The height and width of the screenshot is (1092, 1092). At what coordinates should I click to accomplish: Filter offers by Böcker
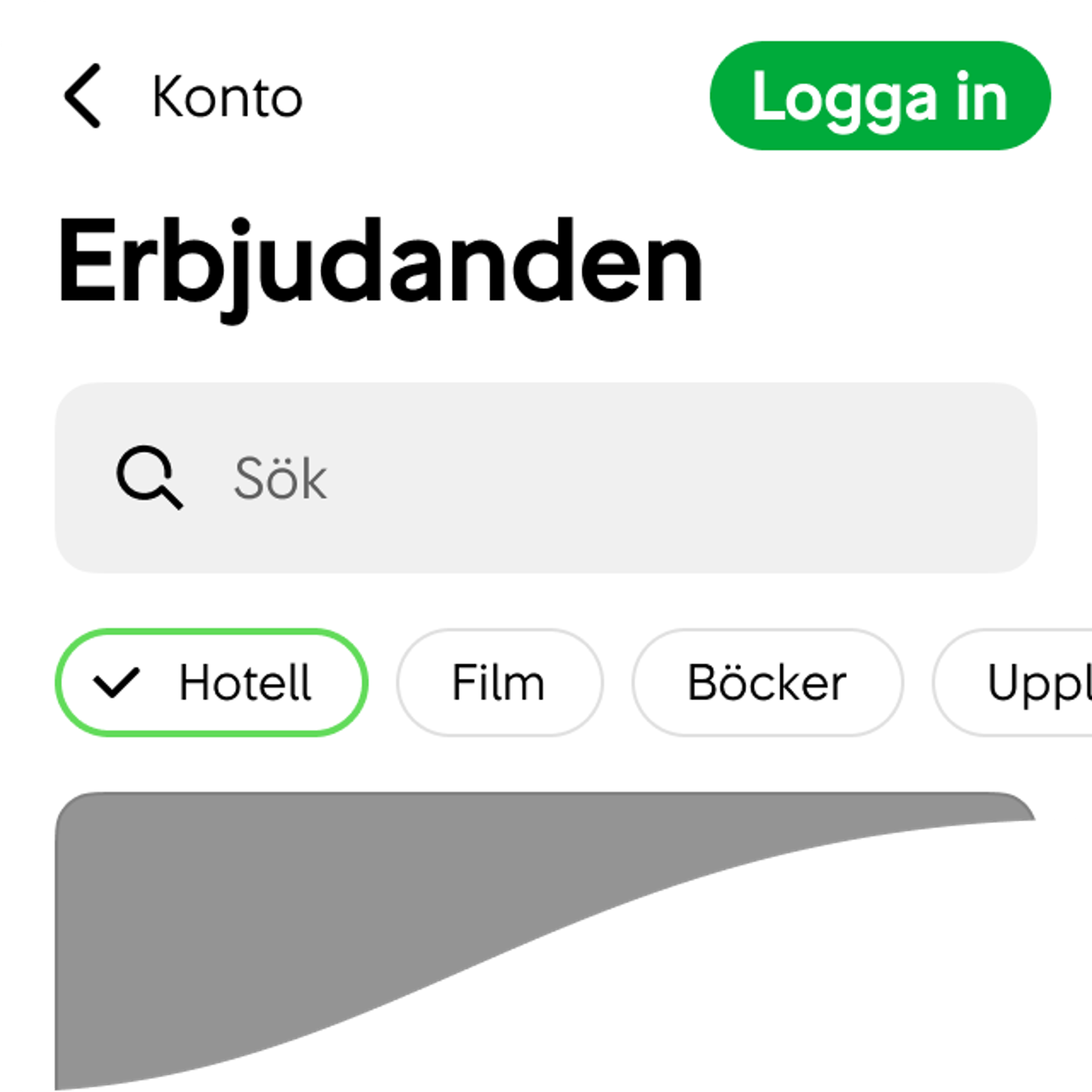tap(767, 682)
